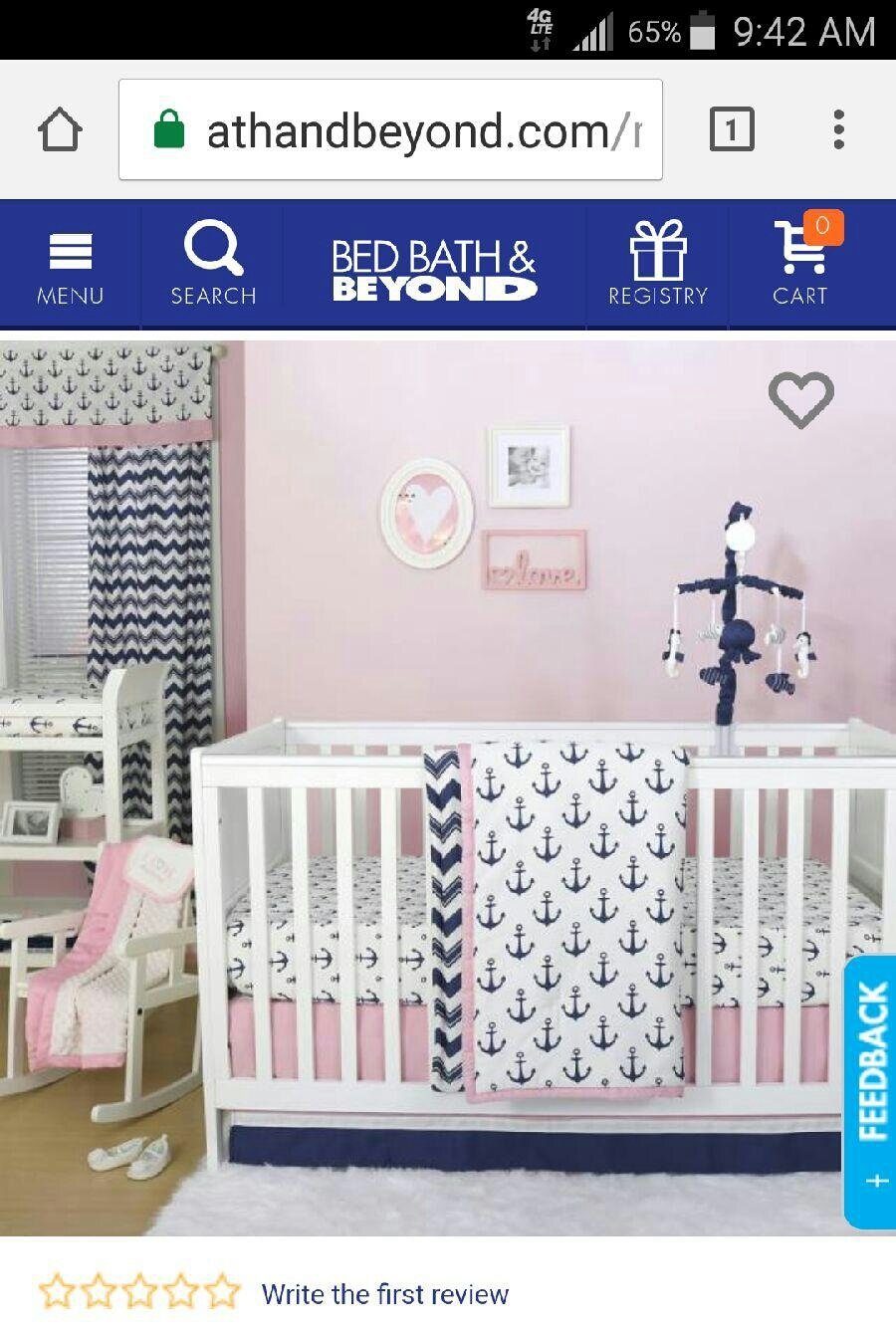Open the Feedback side tab

[870, 1091]
